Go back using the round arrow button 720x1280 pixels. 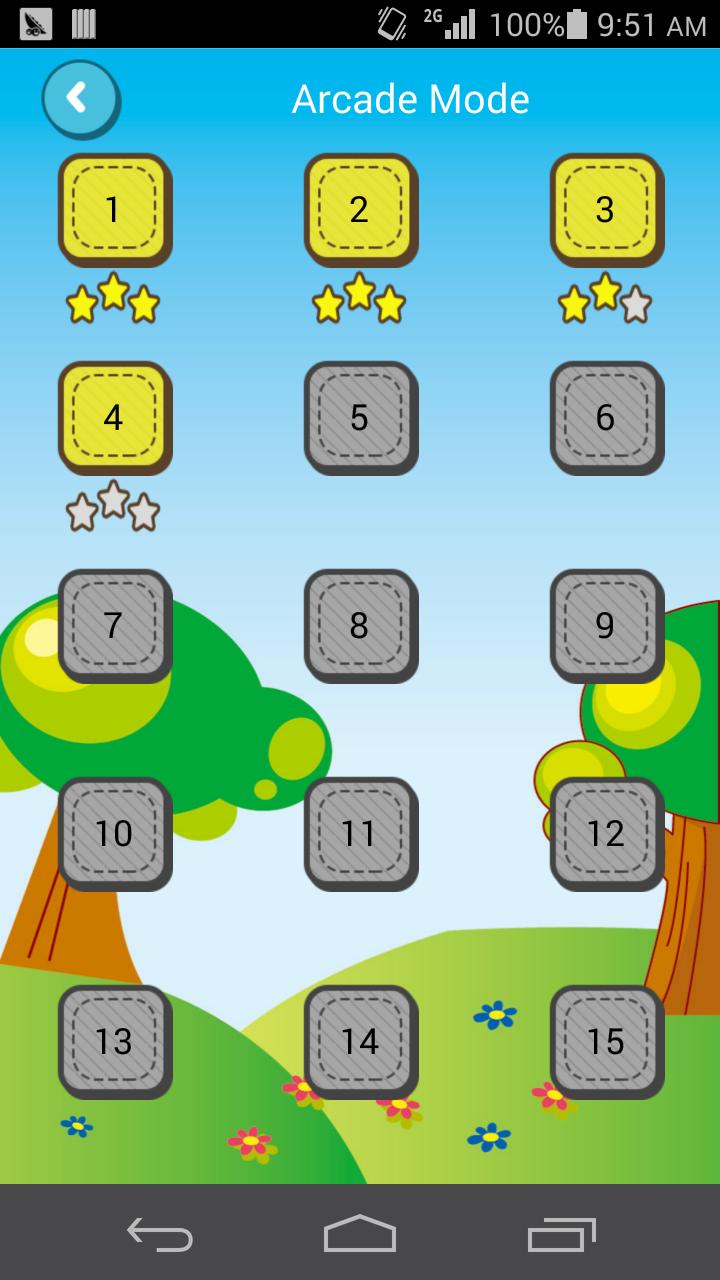tap(80, 98)
